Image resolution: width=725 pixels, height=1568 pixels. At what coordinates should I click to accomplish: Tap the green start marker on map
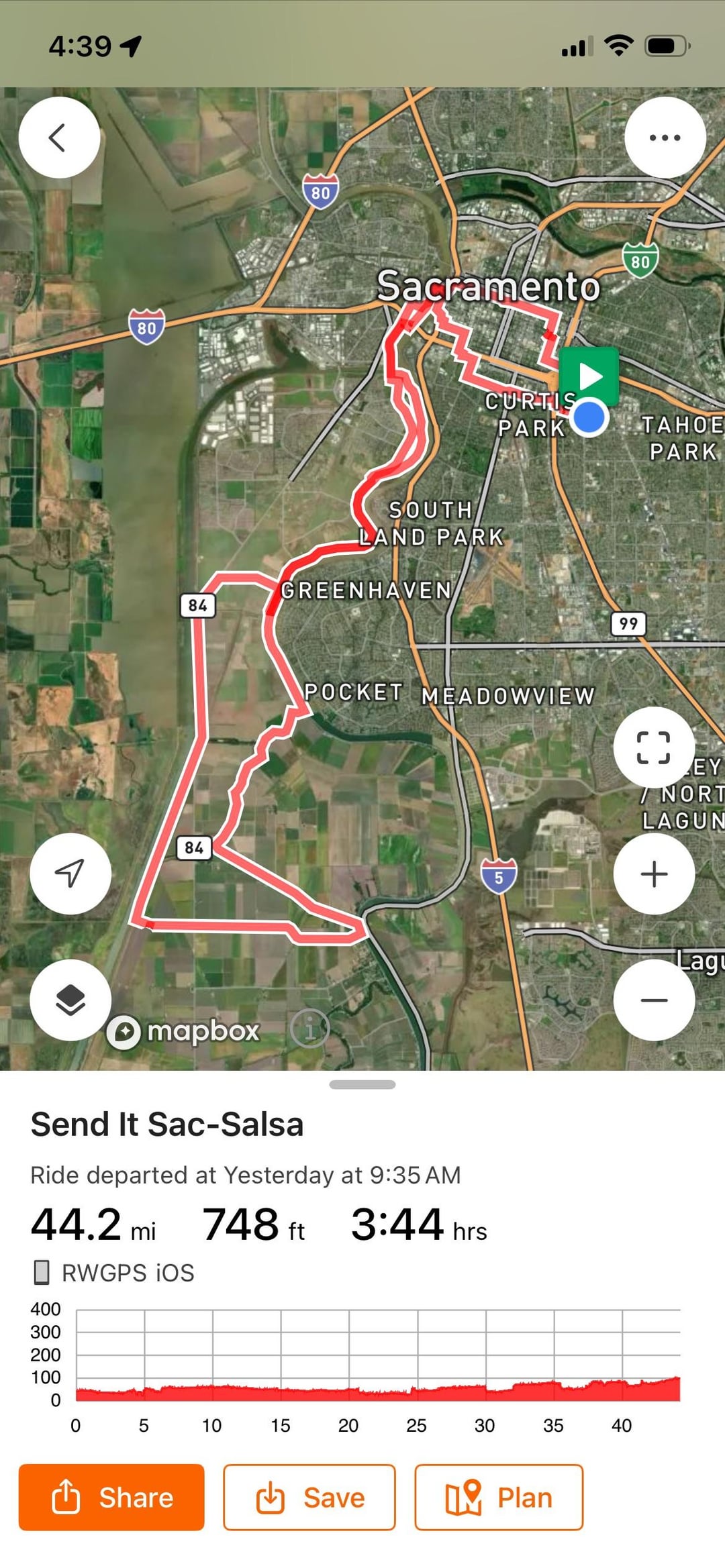(x=589, y=376)
